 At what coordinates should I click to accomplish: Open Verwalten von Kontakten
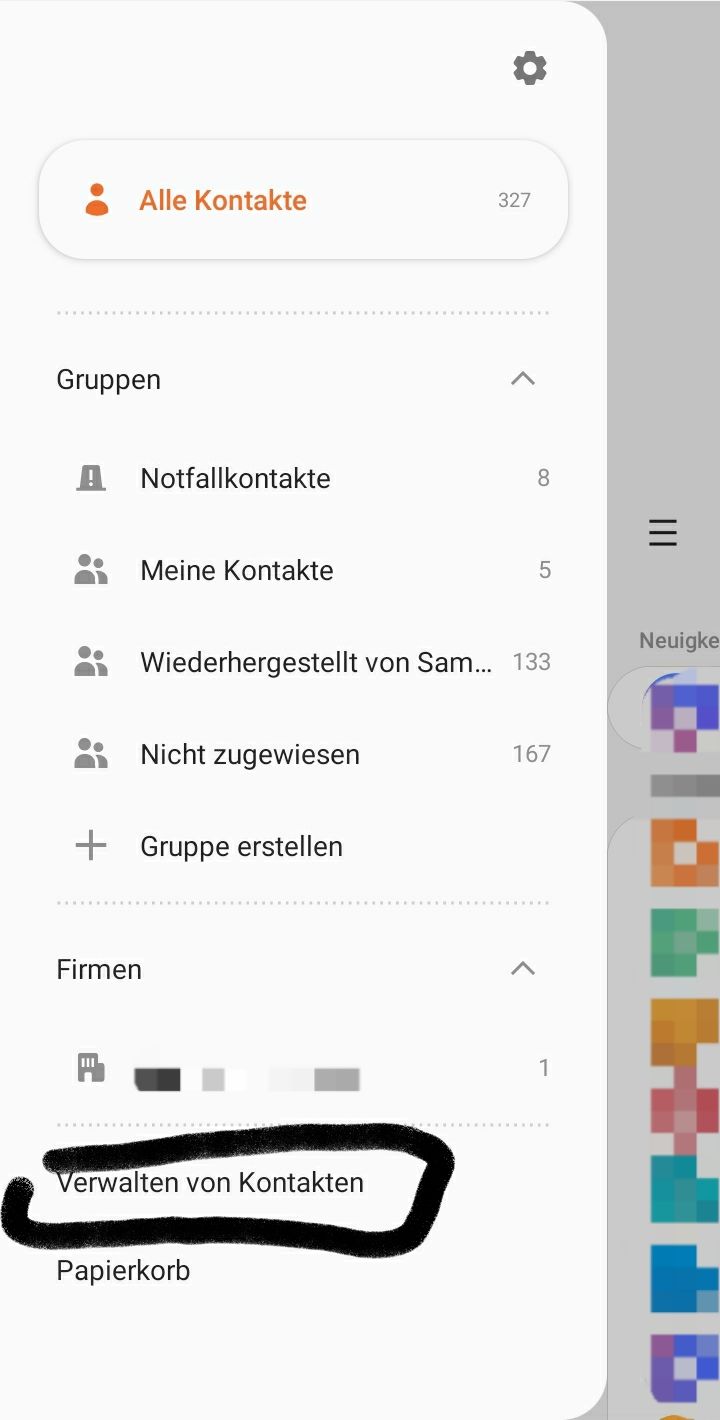210,1182
